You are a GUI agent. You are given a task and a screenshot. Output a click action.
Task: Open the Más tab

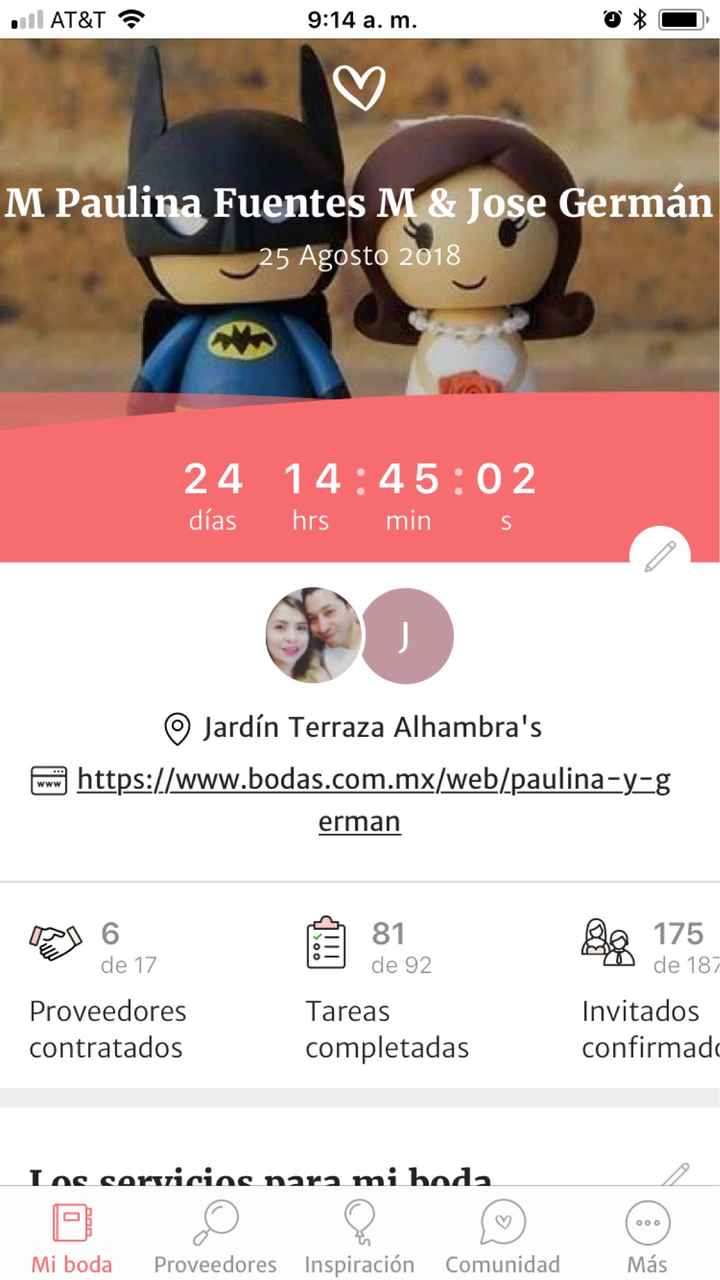tap(647, 1236)
